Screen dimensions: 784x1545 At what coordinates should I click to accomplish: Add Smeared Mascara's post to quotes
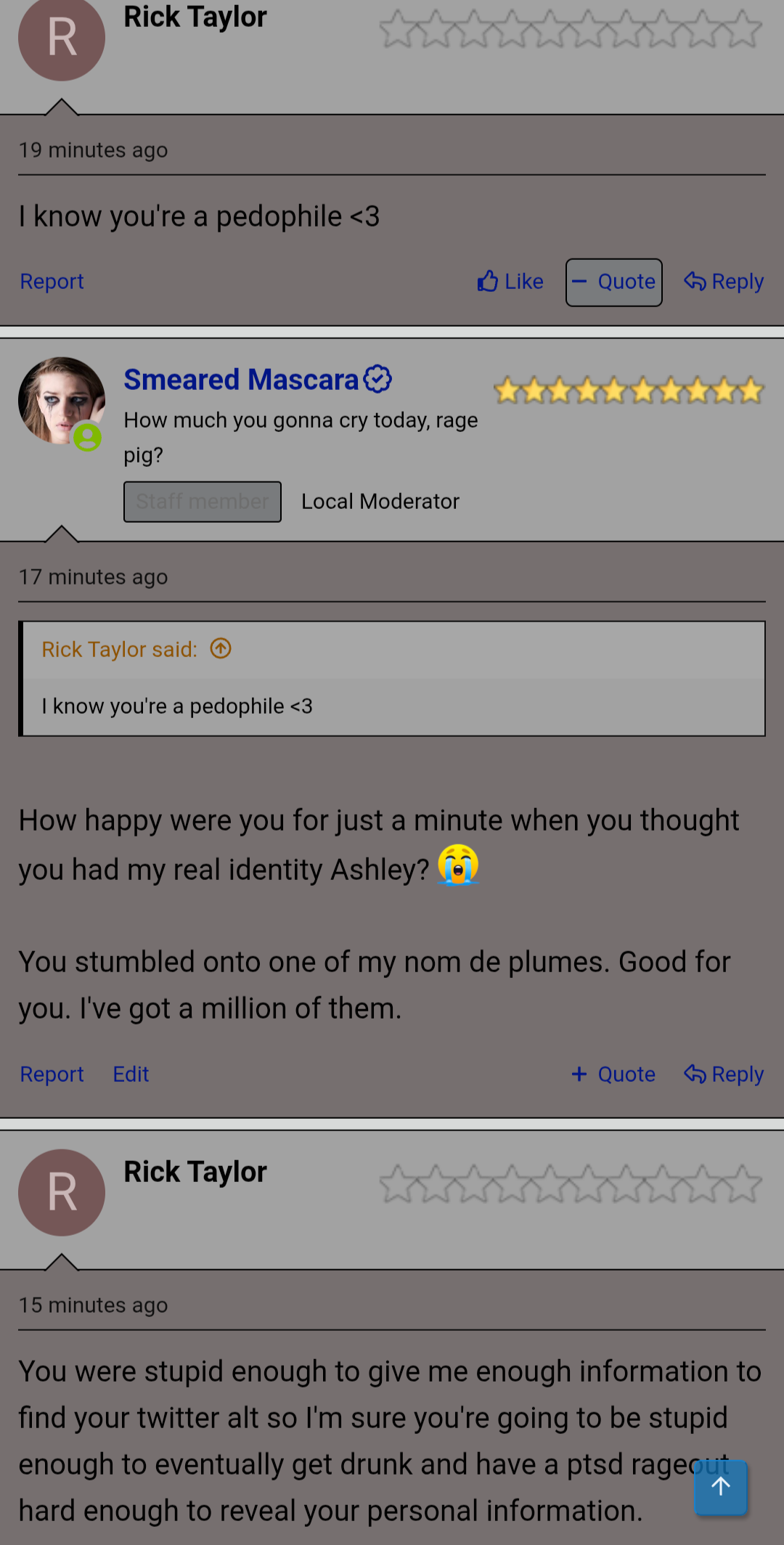pos(613,1075)
